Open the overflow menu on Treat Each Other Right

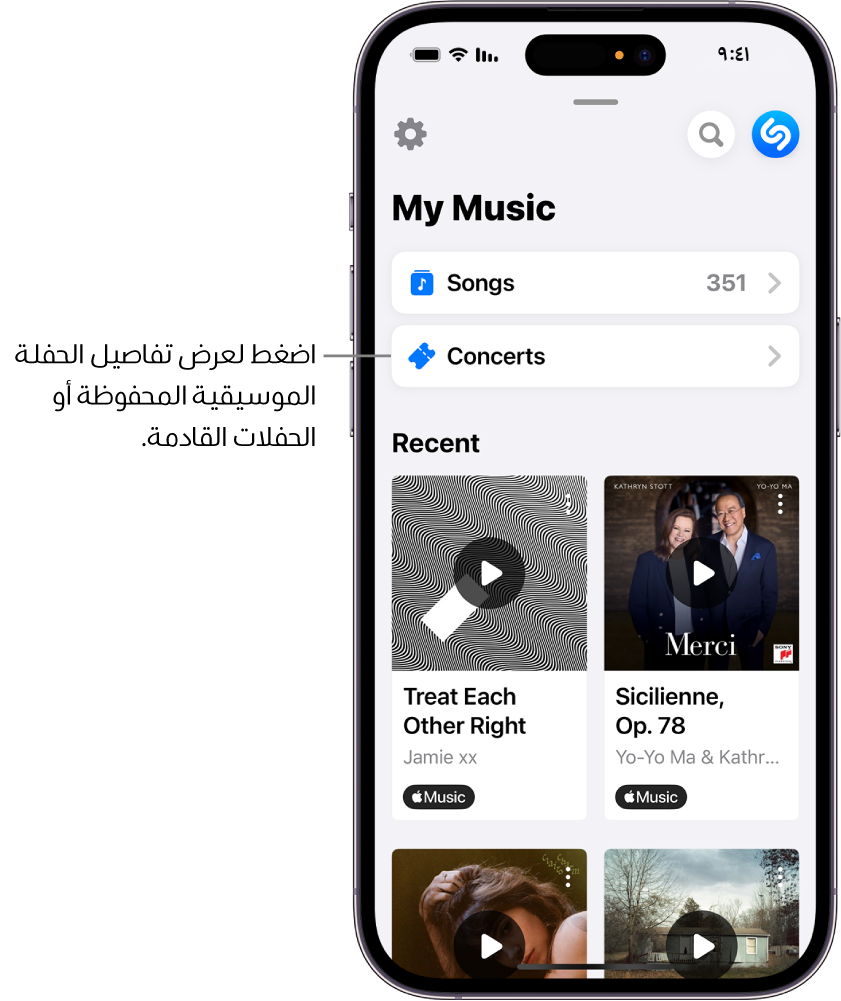568,503
